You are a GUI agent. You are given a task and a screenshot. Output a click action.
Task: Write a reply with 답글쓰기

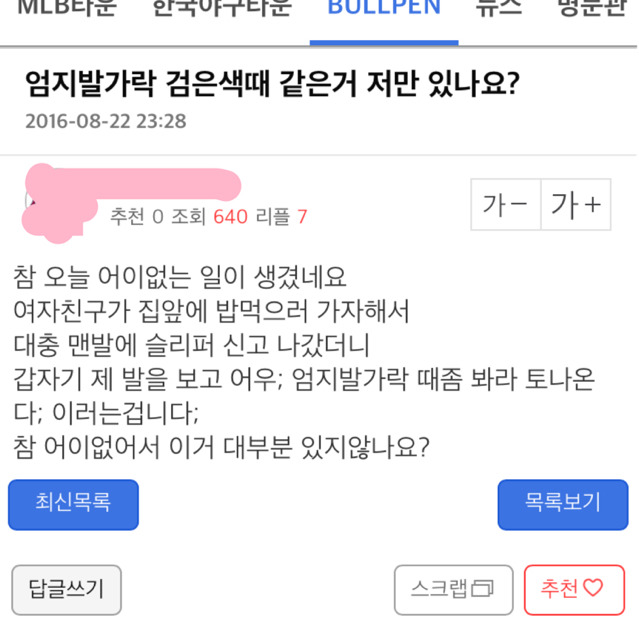pos(66,589)
